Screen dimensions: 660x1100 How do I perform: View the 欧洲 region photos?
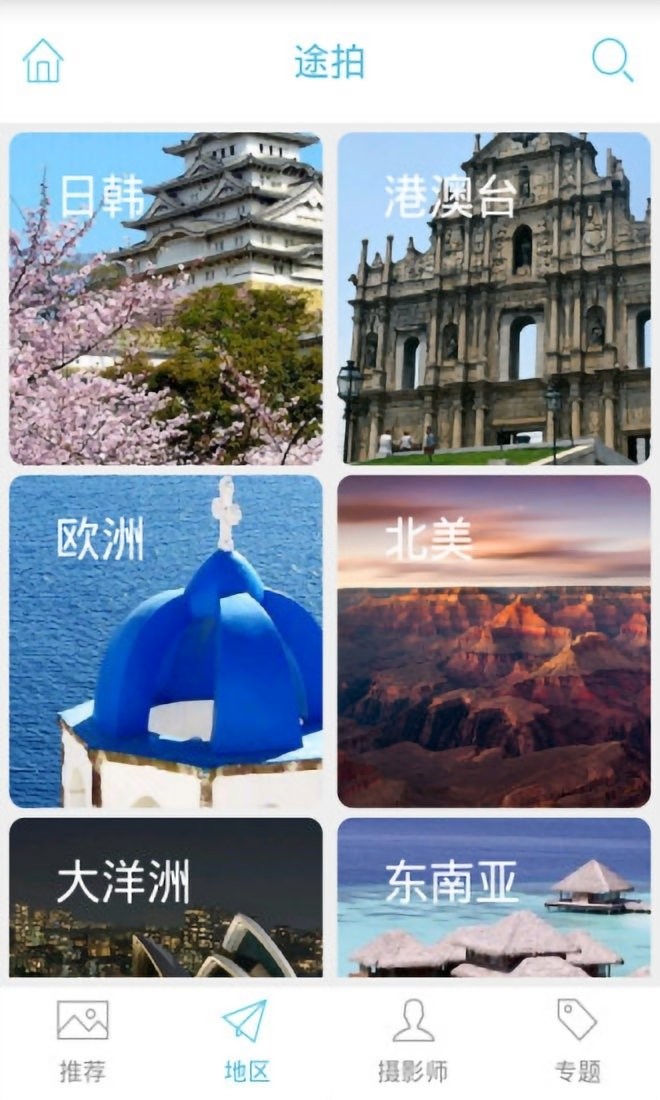click(166, 641)
